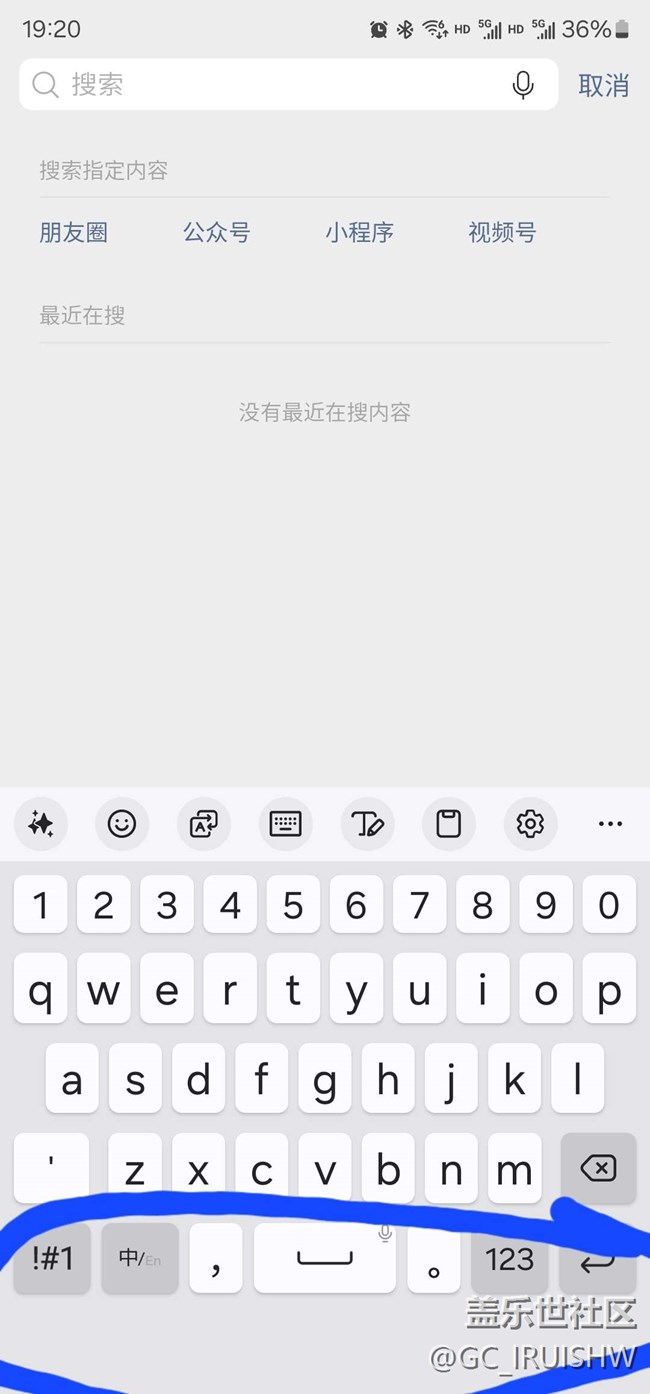Search within 视频号
The width and height of the screenshot is (650, 1394).
[502, 233]
